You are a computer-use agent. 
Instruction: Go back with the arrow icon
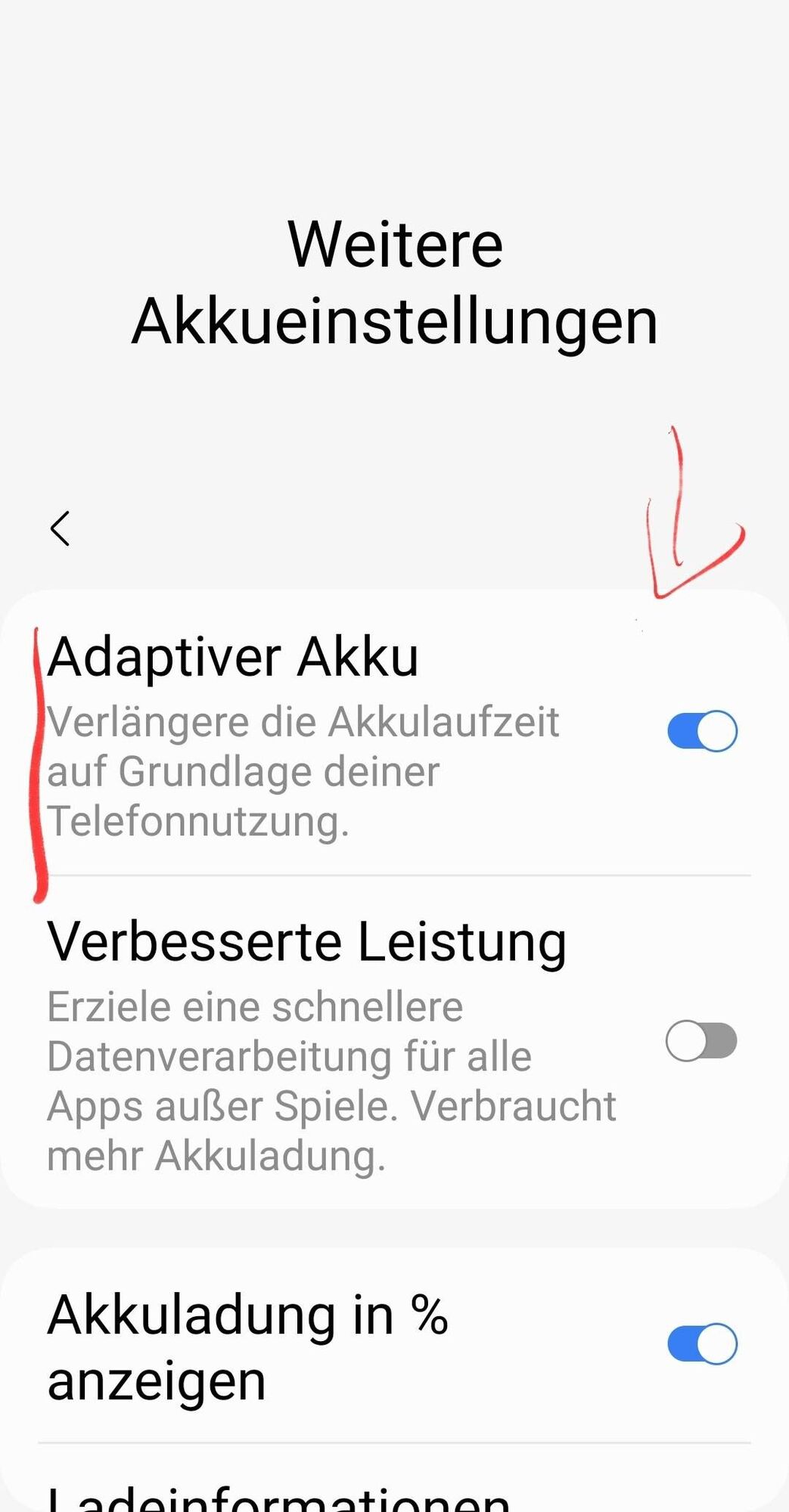click(60, 528)
